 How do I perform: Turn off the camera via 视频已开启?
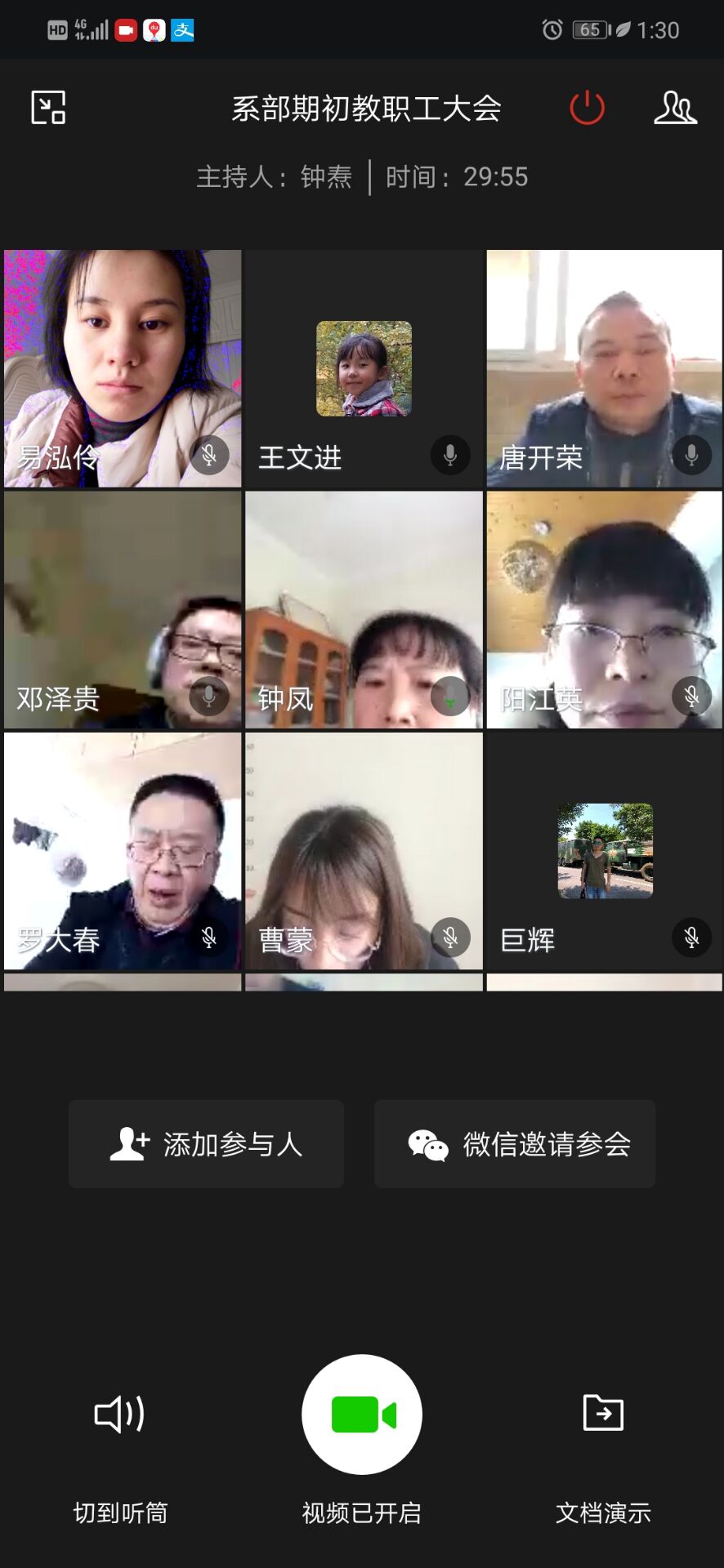(x=362, y=1414)
